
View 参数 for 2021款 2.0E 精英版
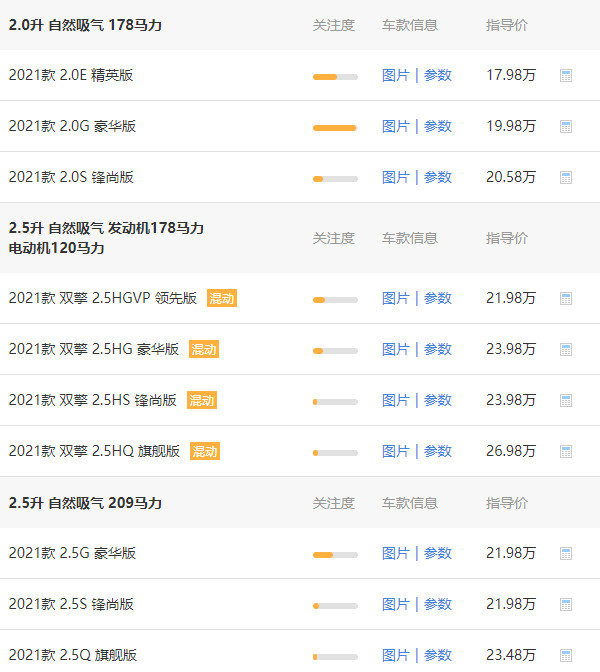437,75
